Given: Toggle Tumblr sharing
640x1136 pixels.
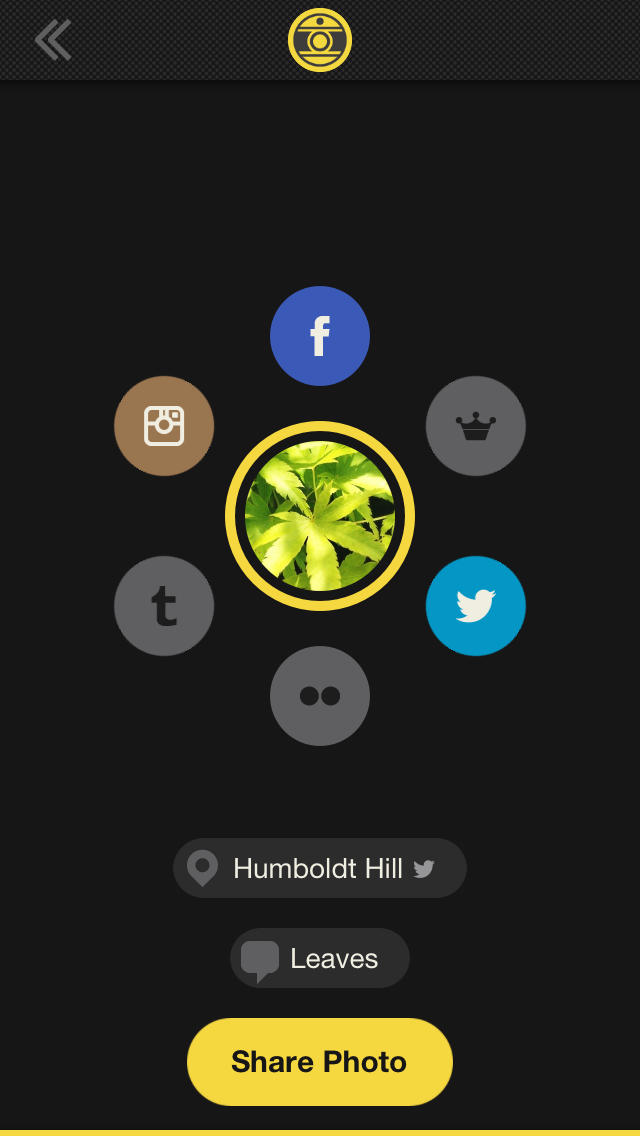Looking at the screenshot, I should point(164,606).
